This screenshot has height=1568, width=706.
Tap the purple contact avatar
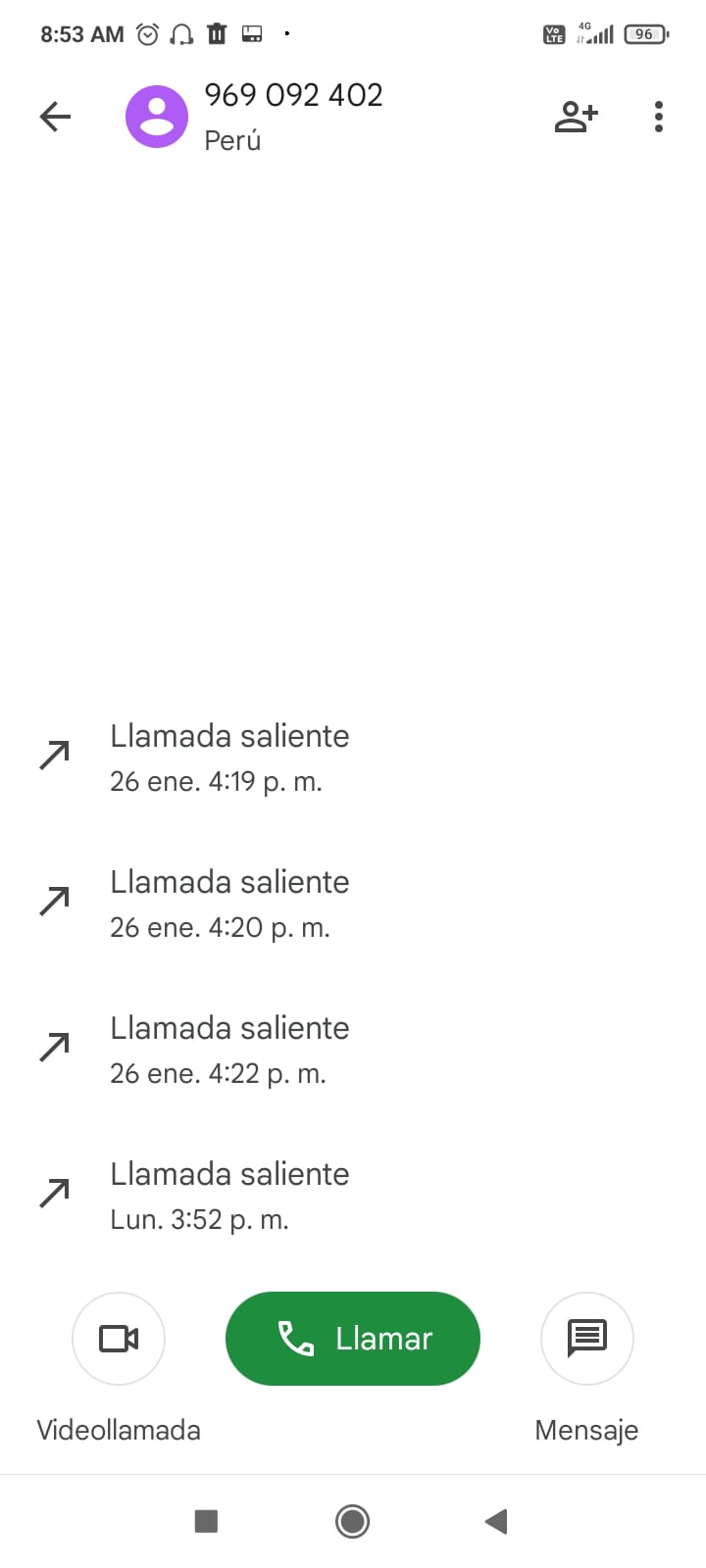coord(157,117)
